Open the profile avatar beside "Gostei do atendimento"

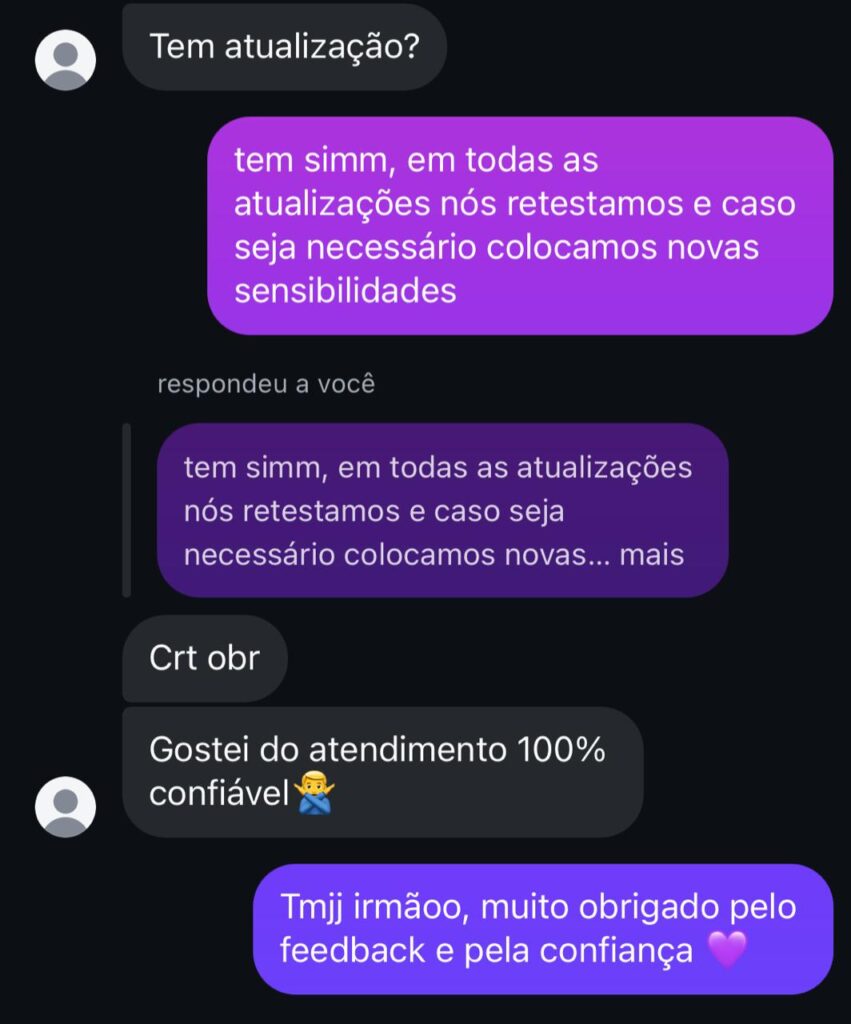click(x=65, y=806)
